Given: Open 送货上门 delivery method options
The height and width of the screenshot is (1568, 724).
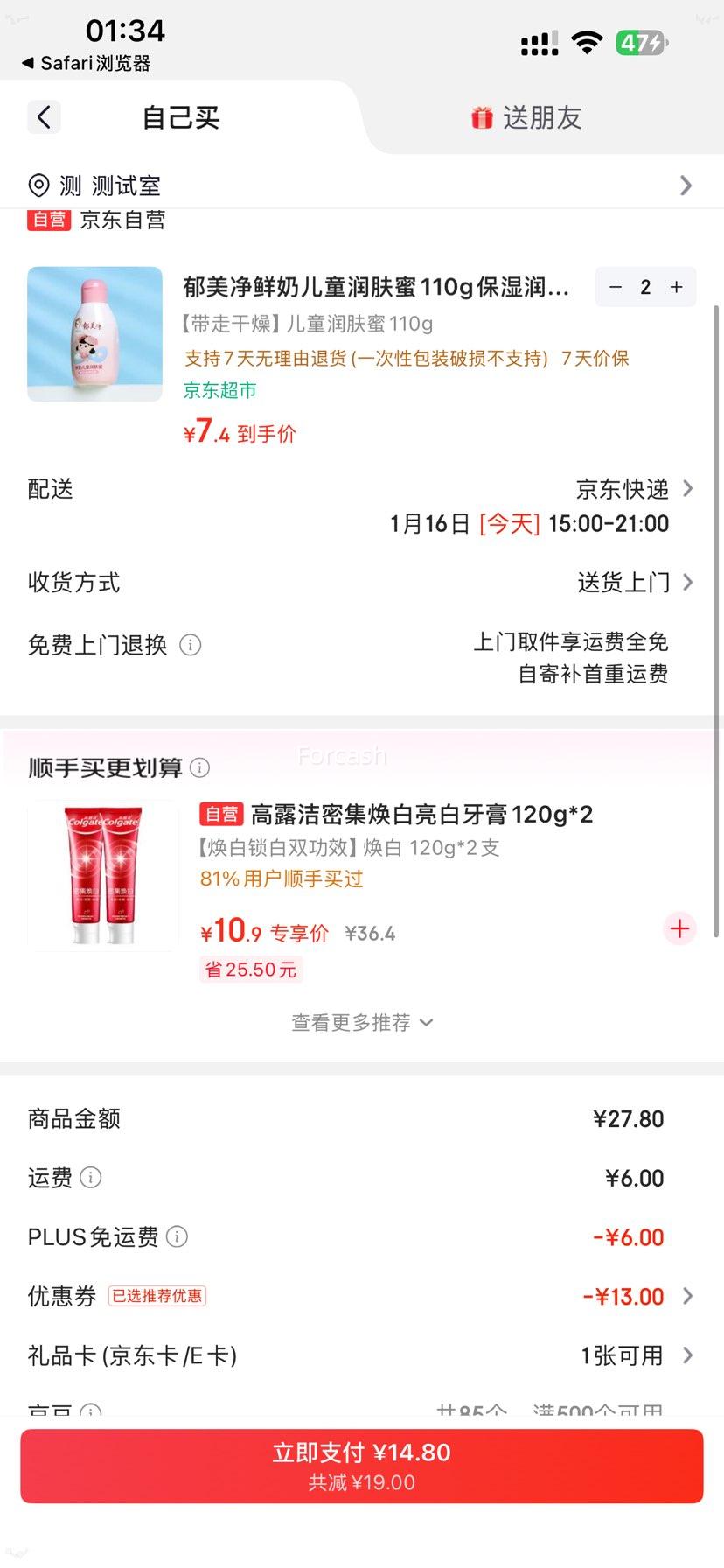Looking at the screenshot, I should [x=623, y=583].
